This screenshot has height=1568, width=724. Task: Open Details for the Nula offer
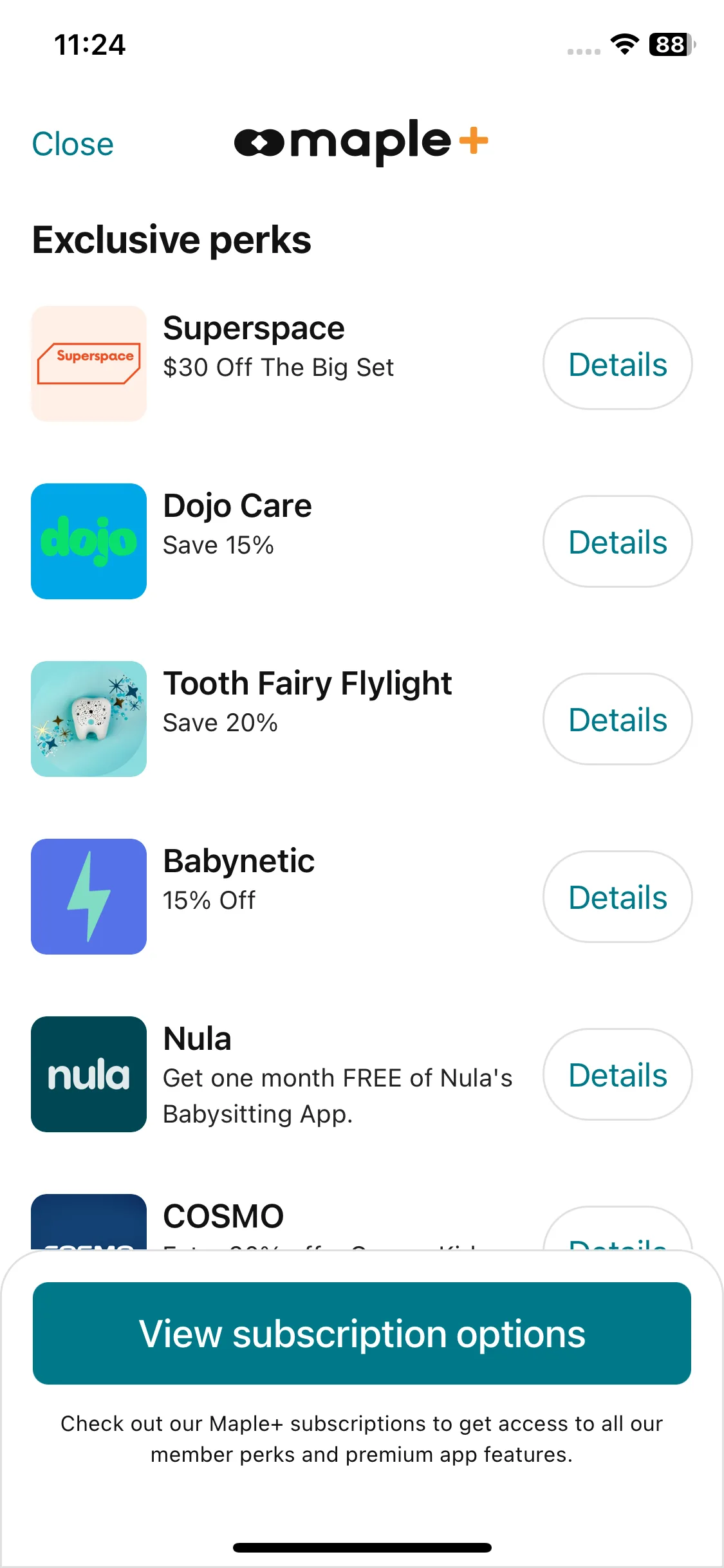click(617, 1075)
